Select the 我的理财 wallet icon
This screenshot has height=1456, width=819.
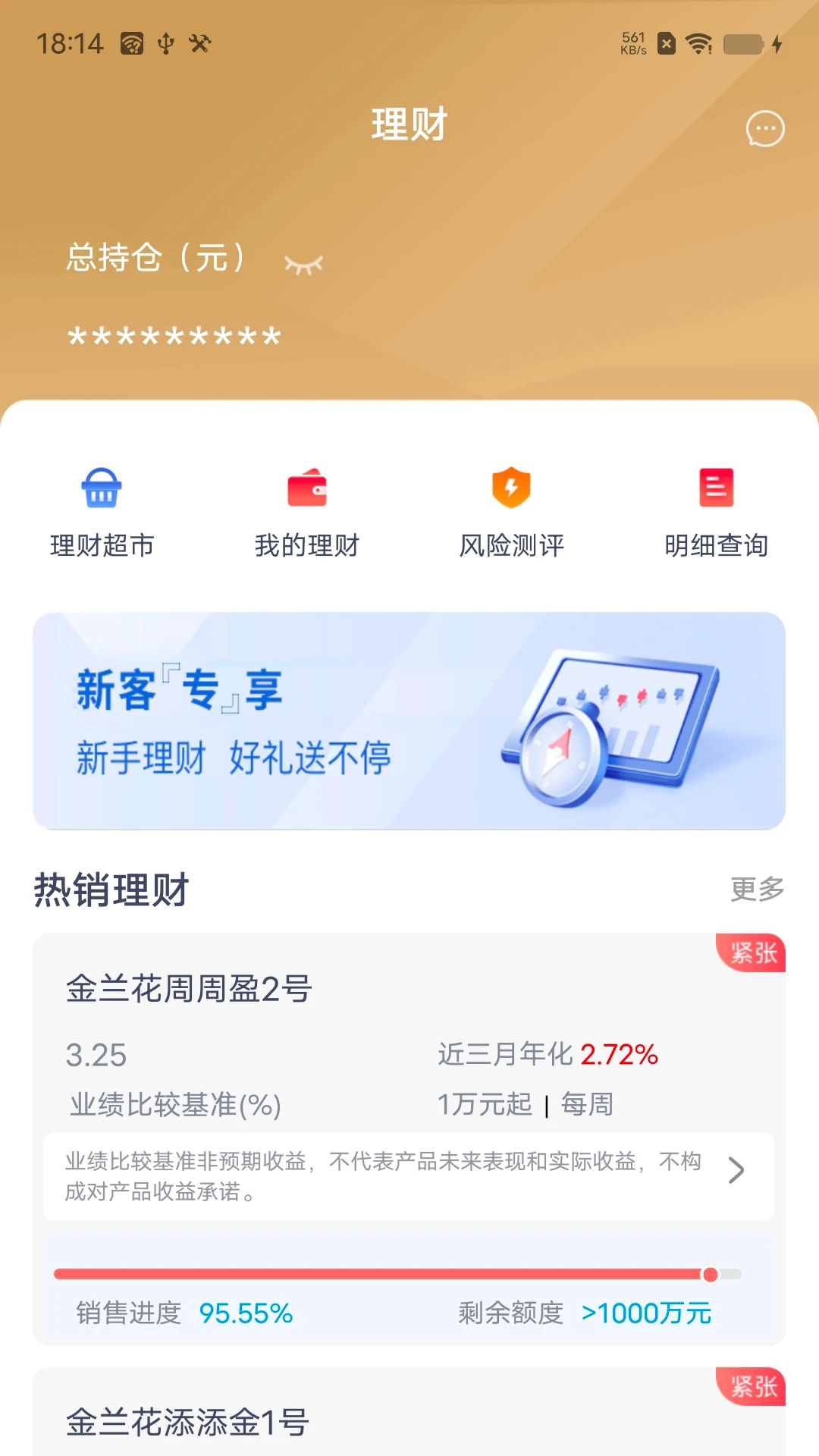point(307,489)
